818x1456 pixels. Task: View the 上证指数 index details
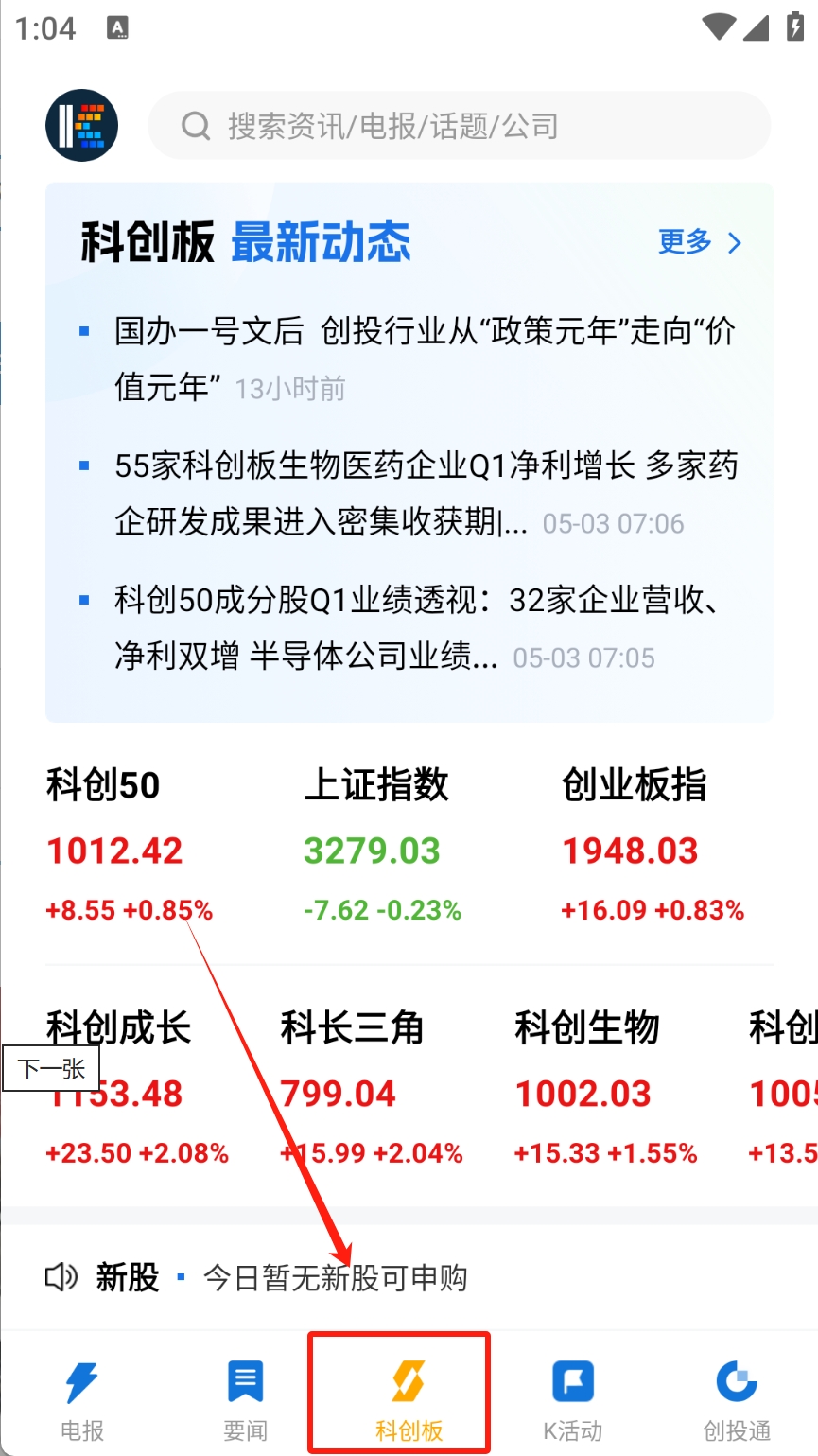(382, 845)
